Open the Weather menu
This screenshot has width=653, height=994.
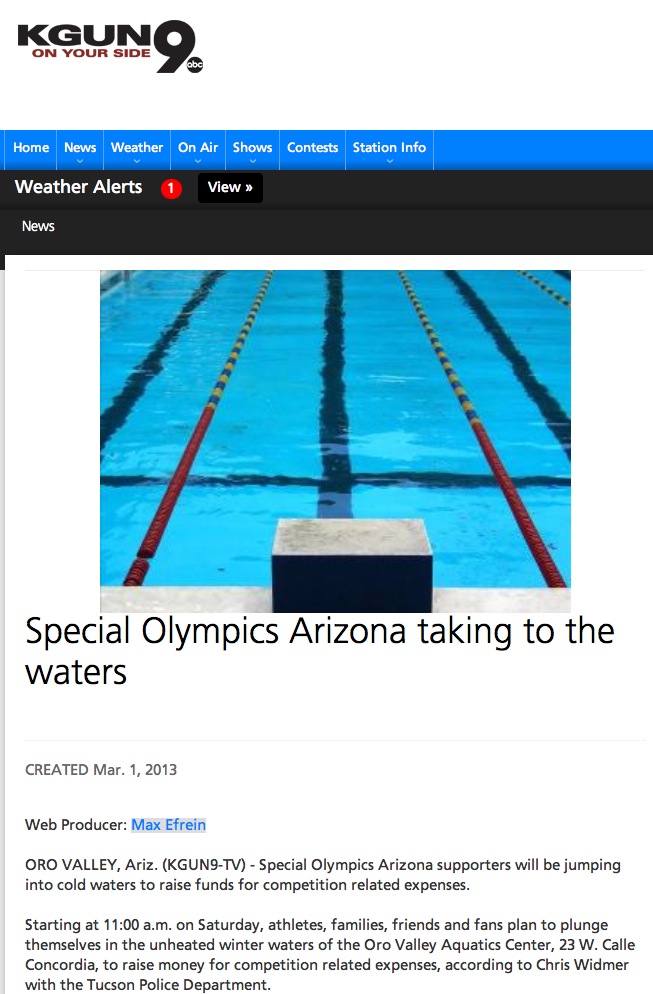click(x=137, y=148)
